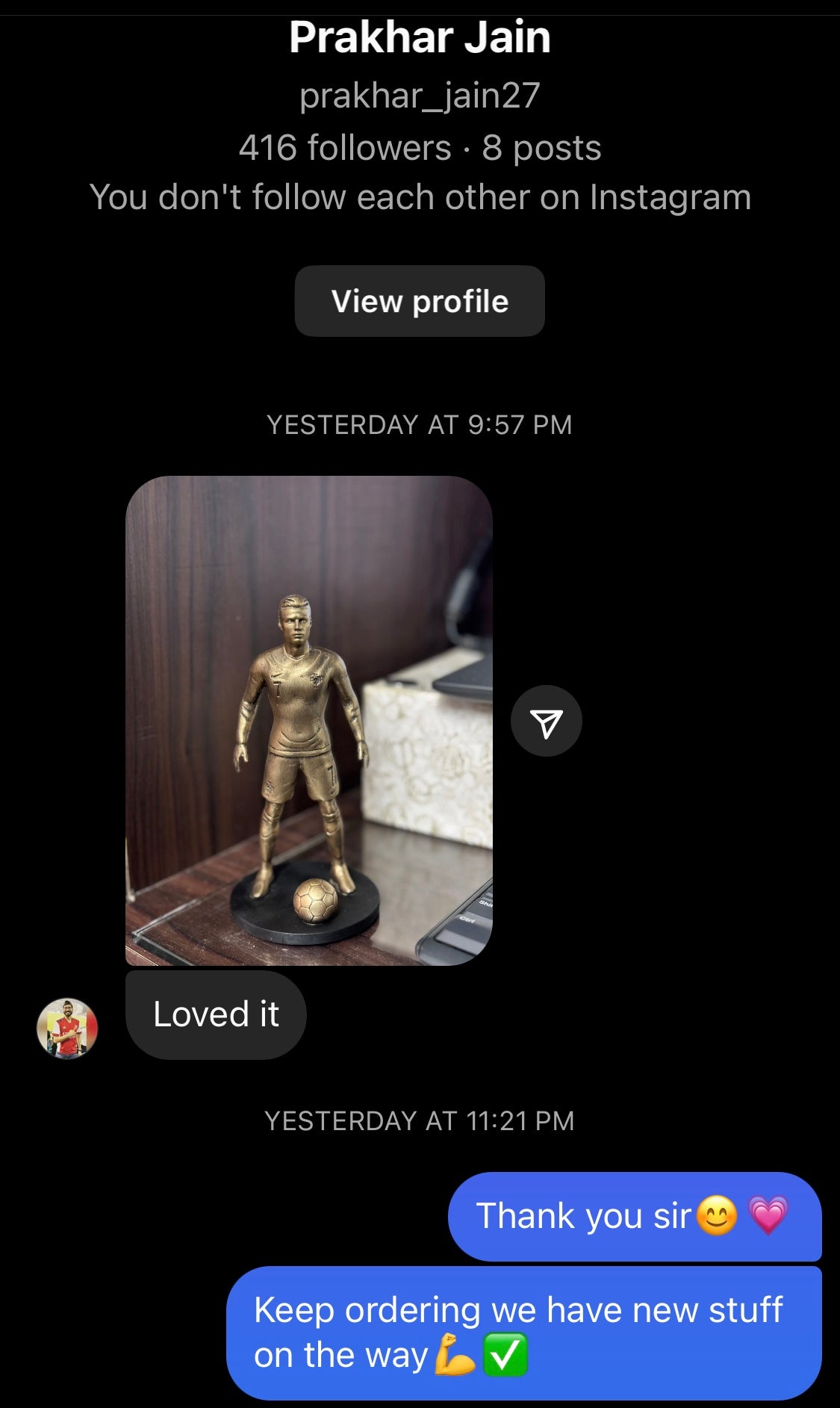Tap the sender's avatar beside Loved it
840x1408 pixels.
pyautogui.click(x=67, y=1029)
